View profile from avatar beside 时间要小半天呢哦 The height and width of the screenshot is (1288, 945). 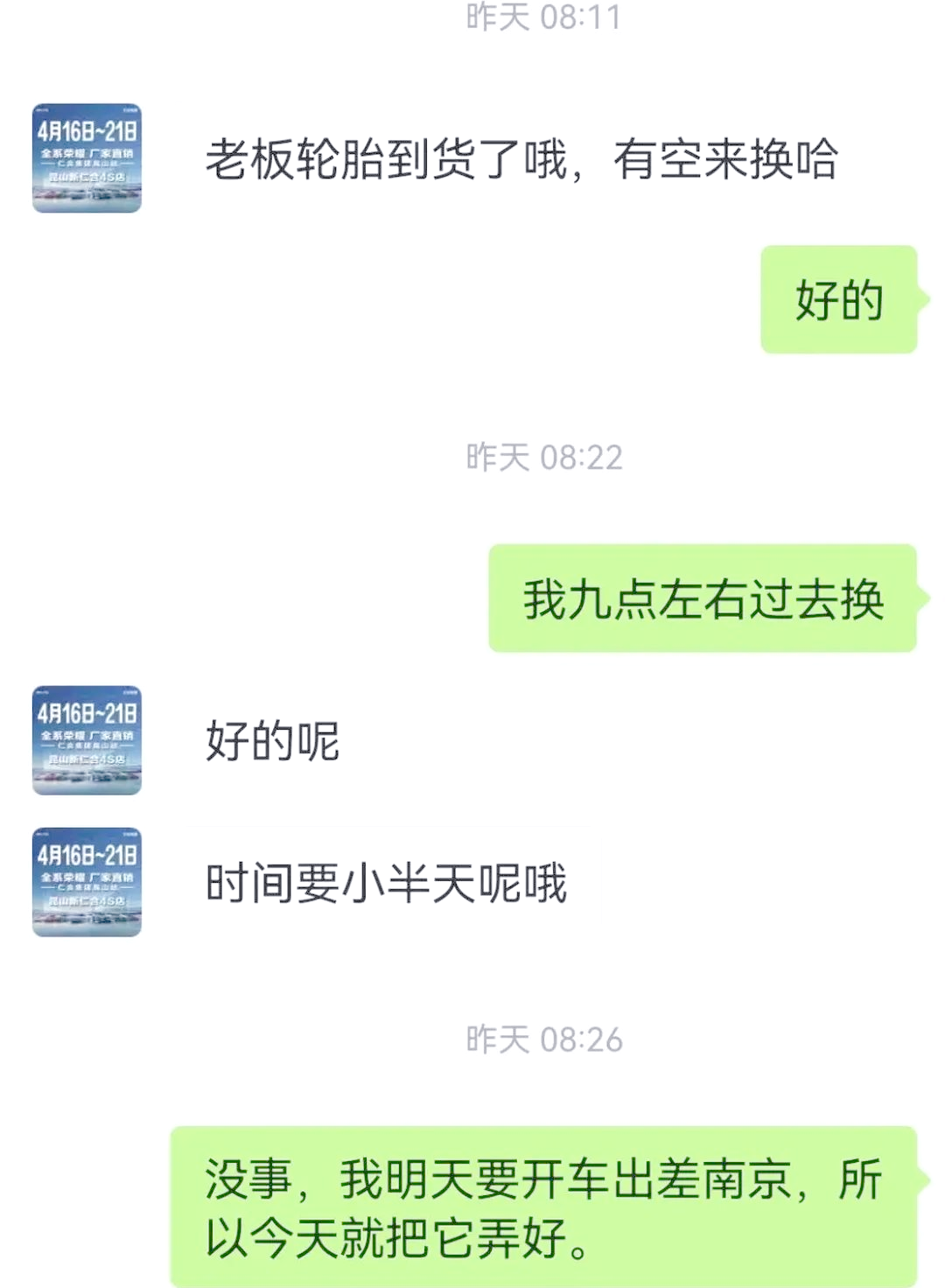coord(87,882)
